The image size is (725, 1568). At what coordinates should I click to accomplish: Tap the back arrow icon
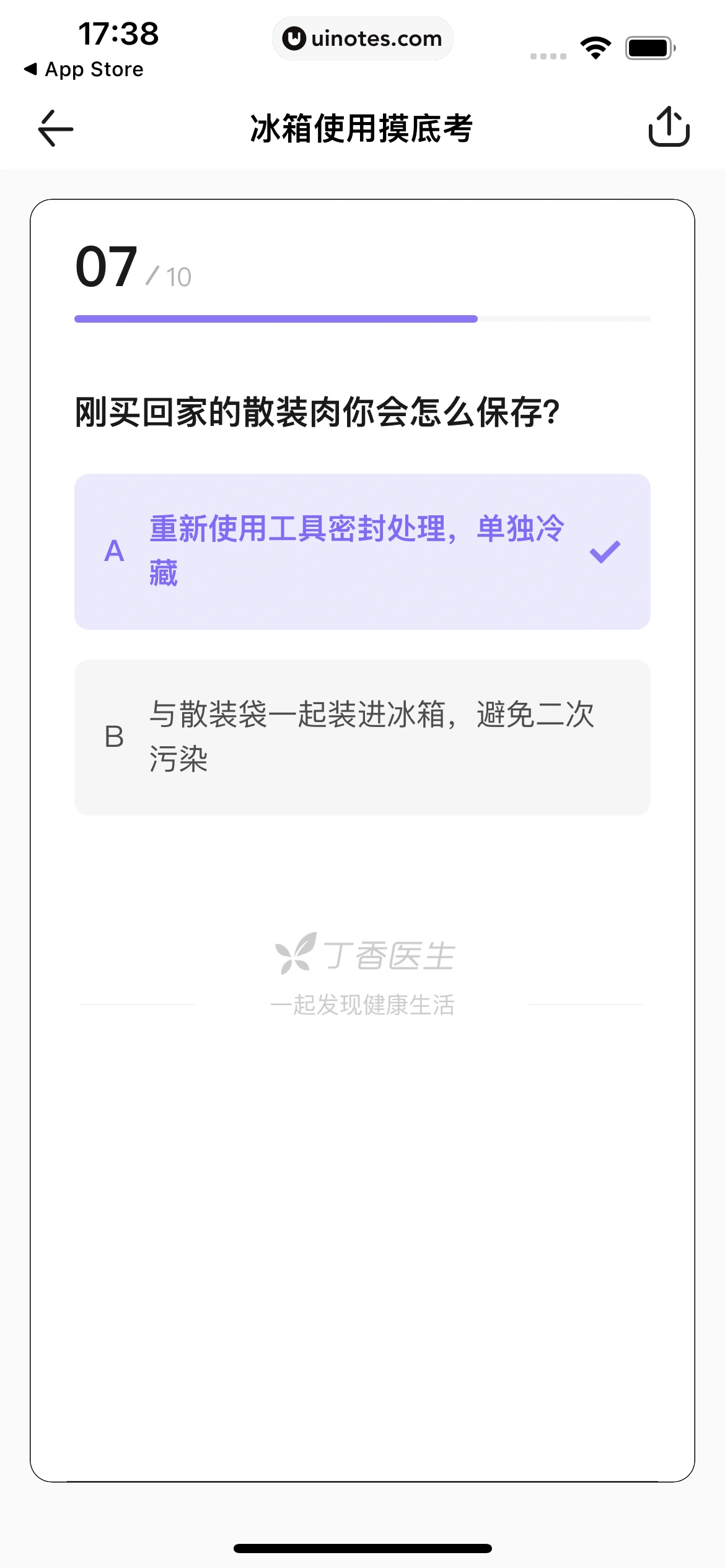pos(55,128)
